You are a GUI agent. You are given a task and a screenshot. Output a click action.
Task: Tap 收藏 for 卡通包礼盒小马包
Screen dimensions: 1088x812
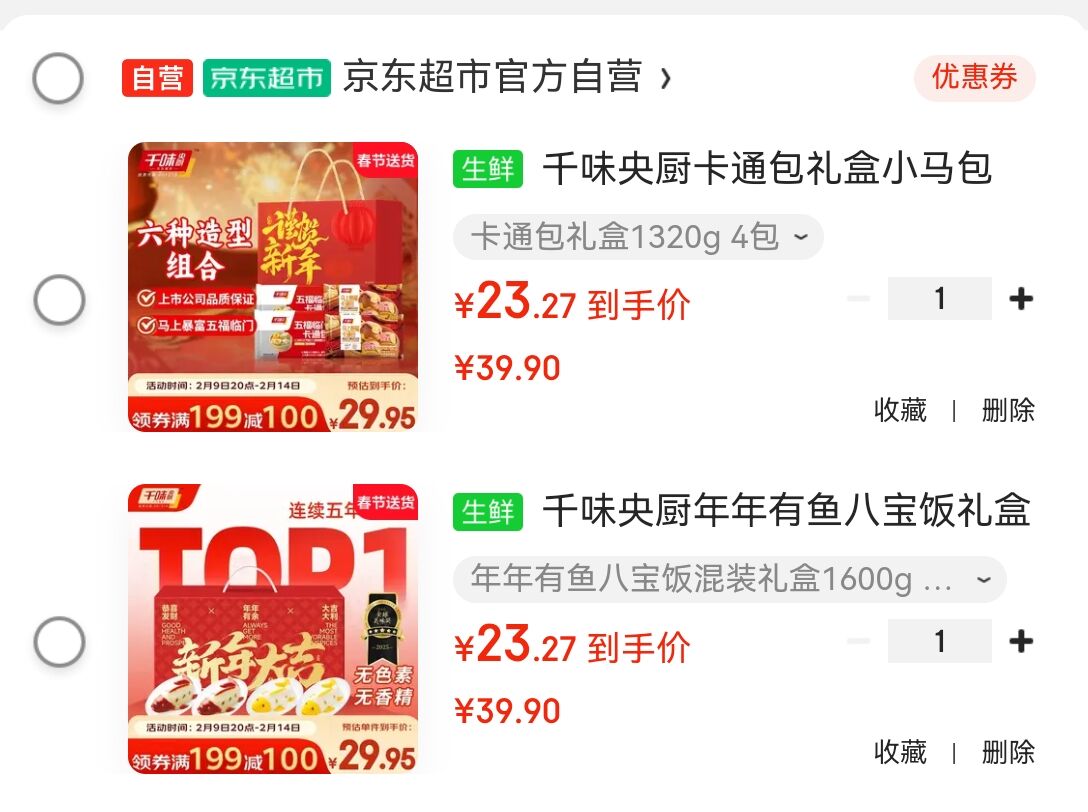[900, 410]
